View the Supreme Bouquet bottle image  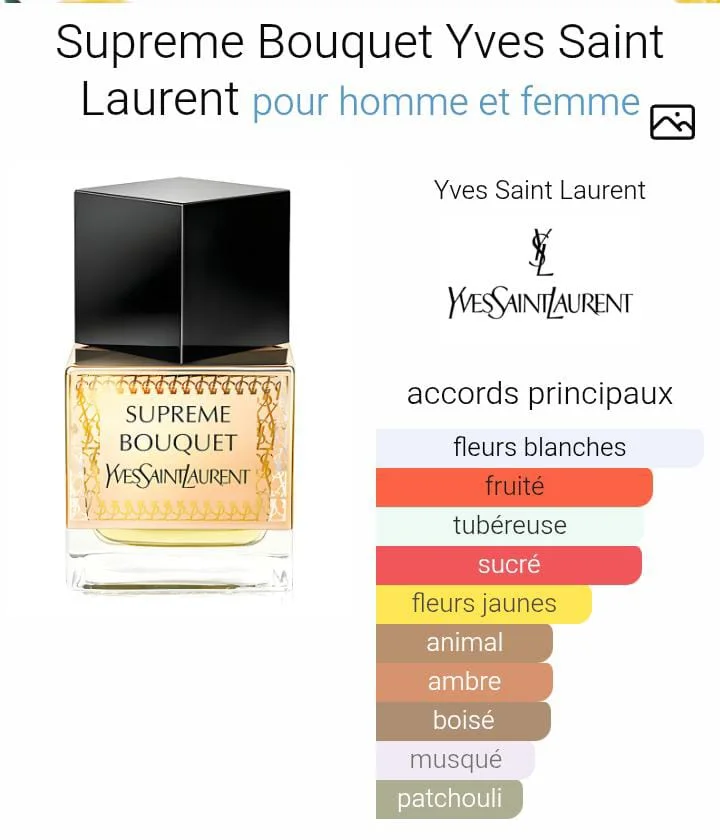[181, 388]
